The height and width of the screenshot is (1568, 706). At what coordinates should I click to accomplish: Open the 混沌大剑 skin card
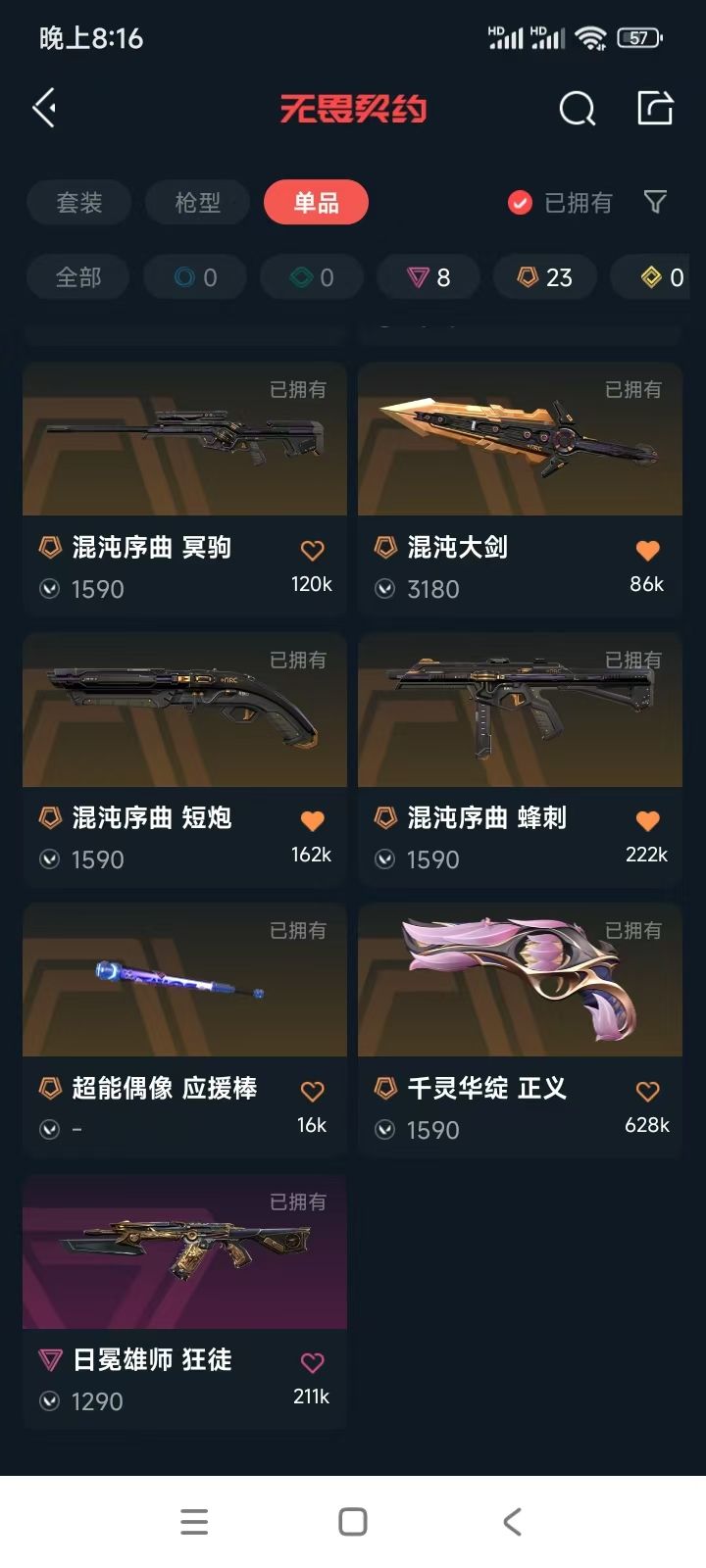tap(520, 488)
